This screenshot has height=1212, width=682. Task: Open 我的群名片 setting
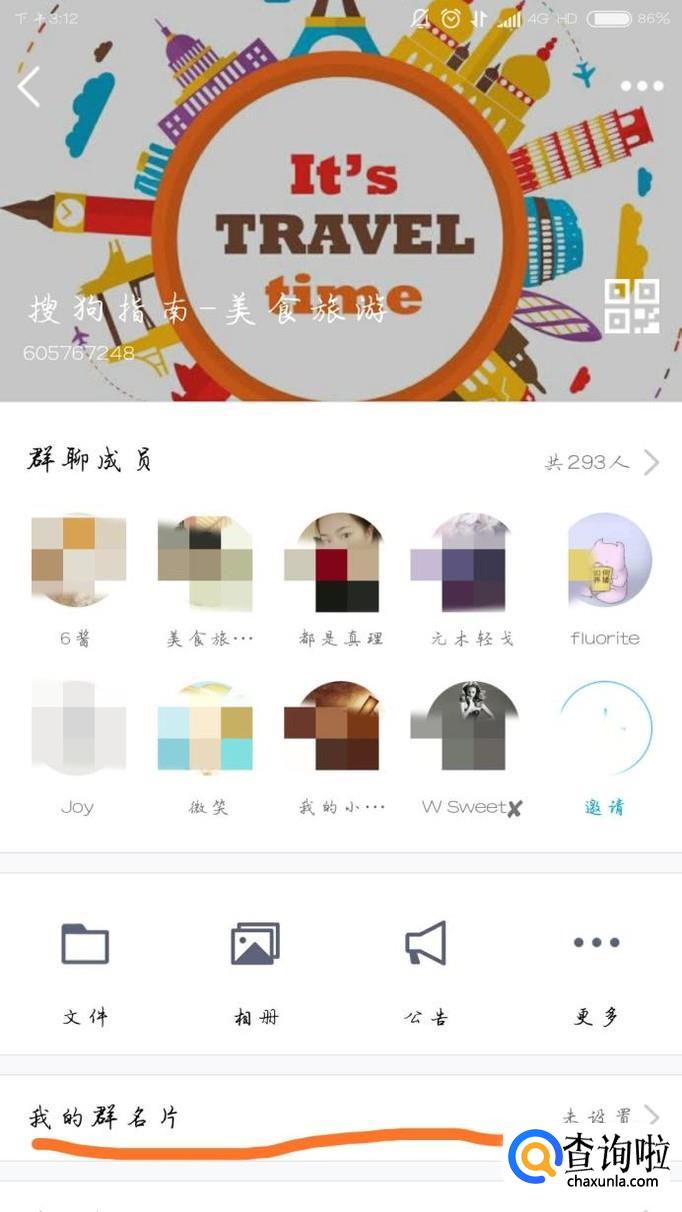click(x=340, y=1117)
